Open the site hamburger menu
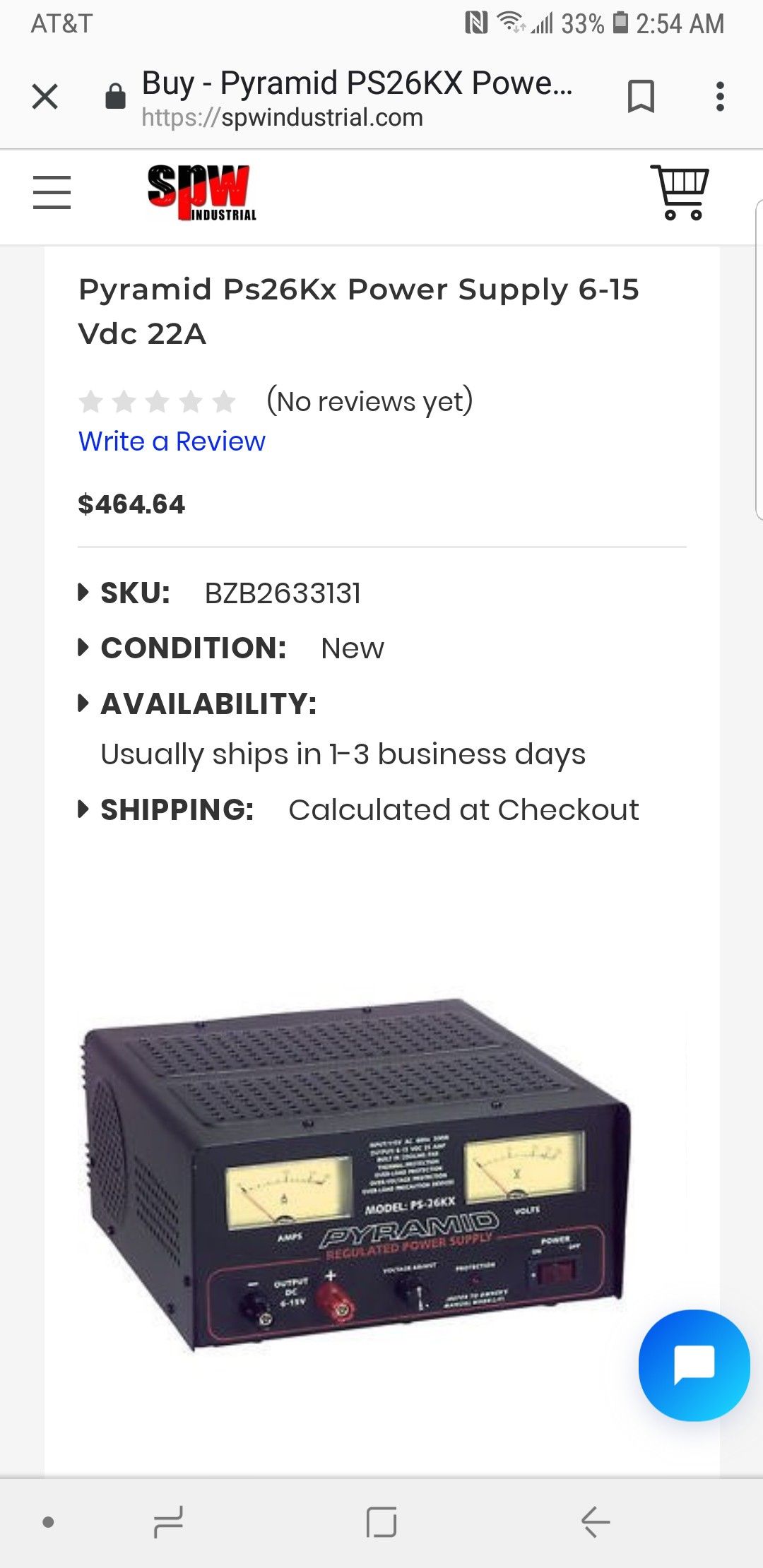The image size is (763, 1568). pos(52,192)
